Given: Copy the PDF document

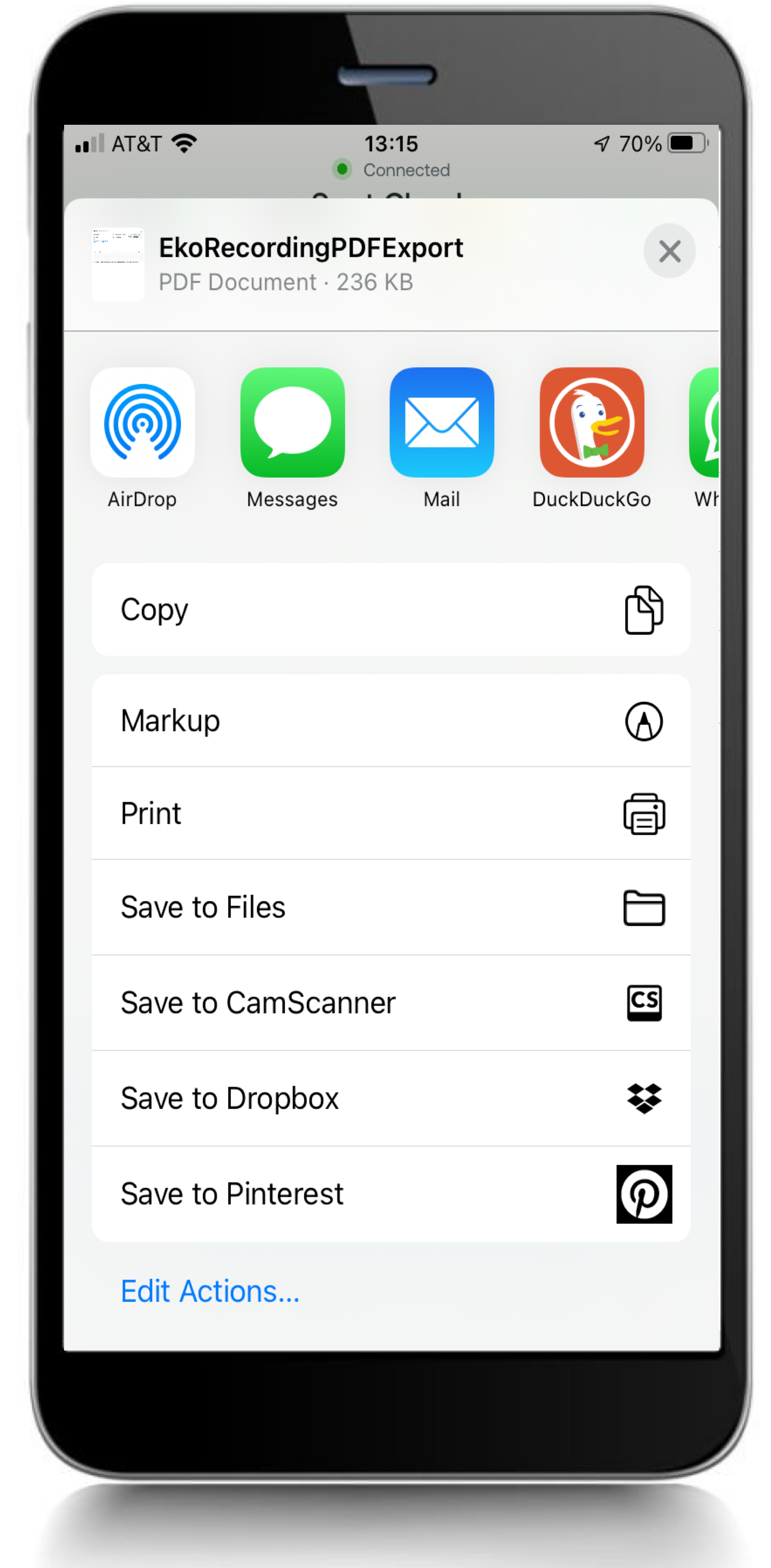Looking at the screenshot, I should point(391,609).
